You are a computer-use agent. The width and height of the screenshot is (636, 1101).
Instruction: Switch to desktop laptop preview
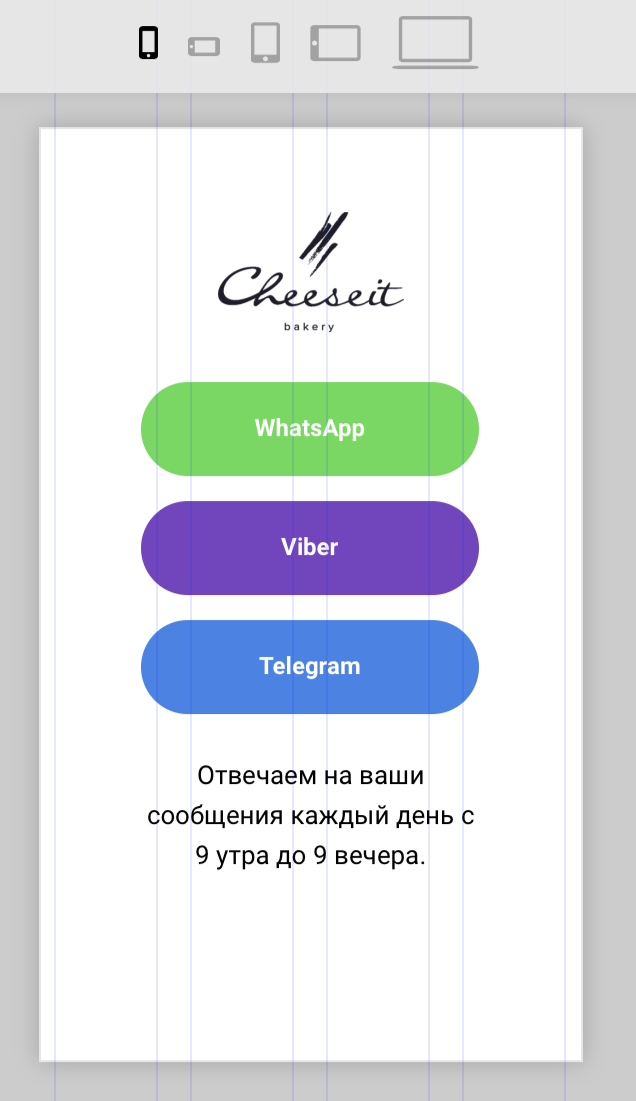435,43
